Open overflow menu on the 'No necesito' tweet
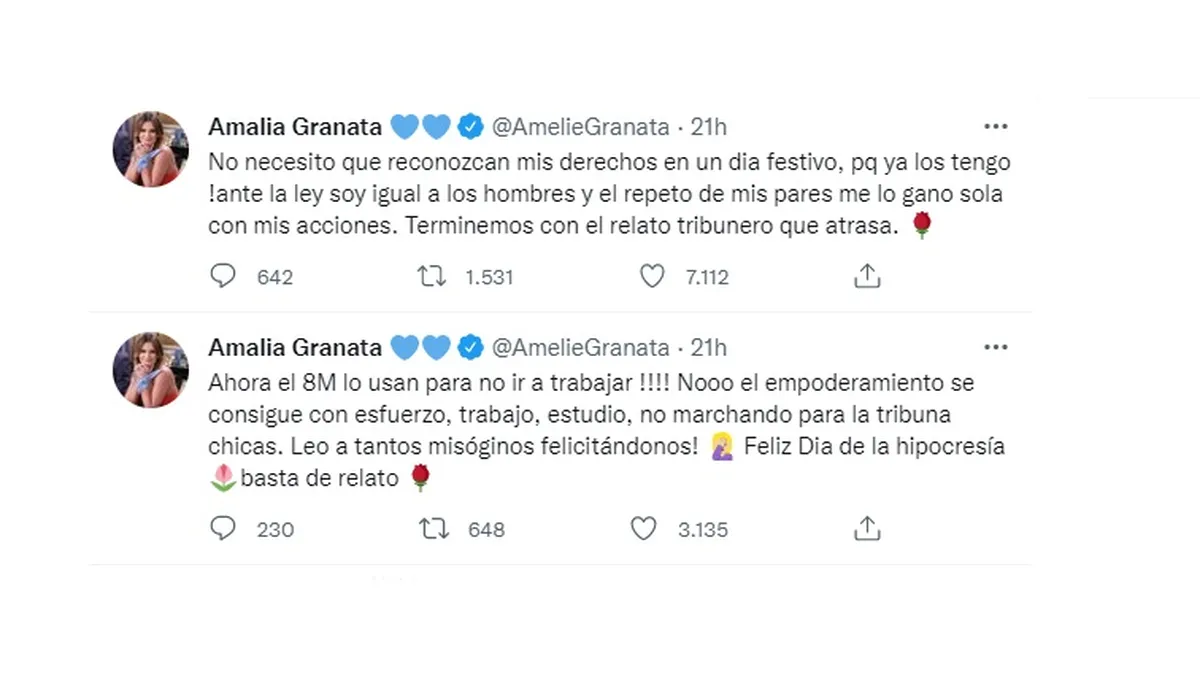1200x675 pixels. [996, 127]
